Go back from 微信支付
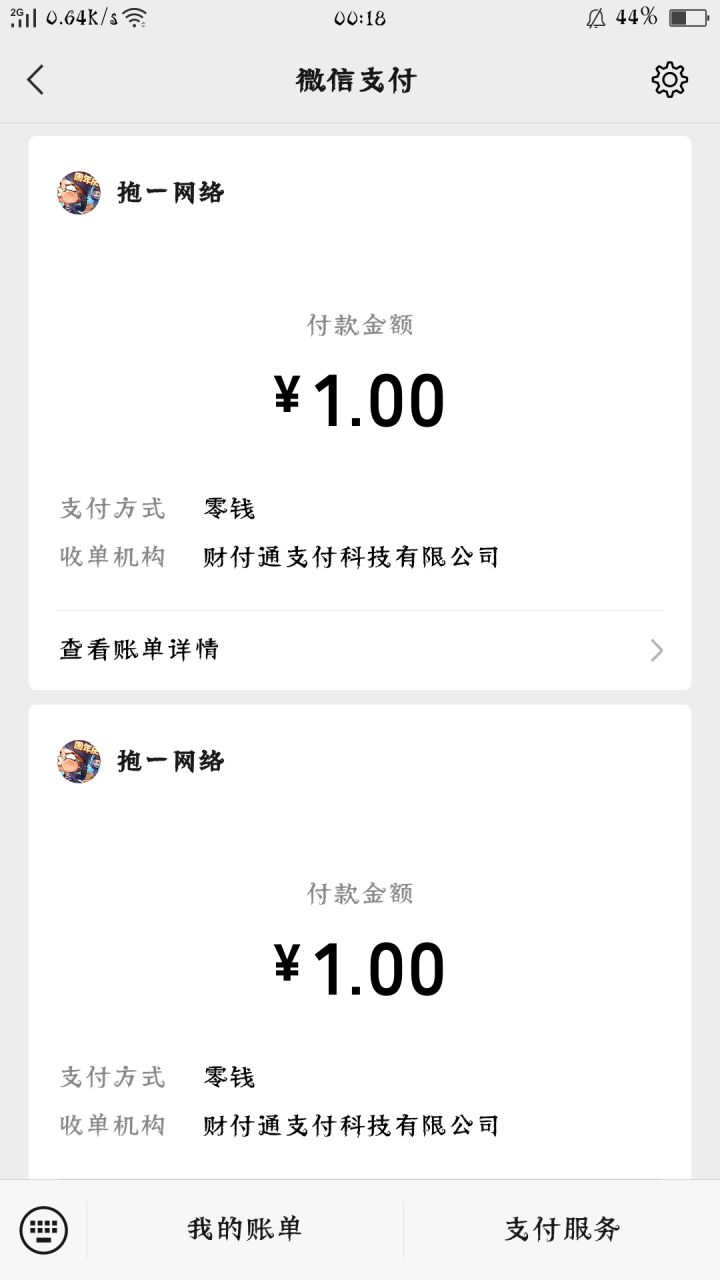 [x=36, y=80]
